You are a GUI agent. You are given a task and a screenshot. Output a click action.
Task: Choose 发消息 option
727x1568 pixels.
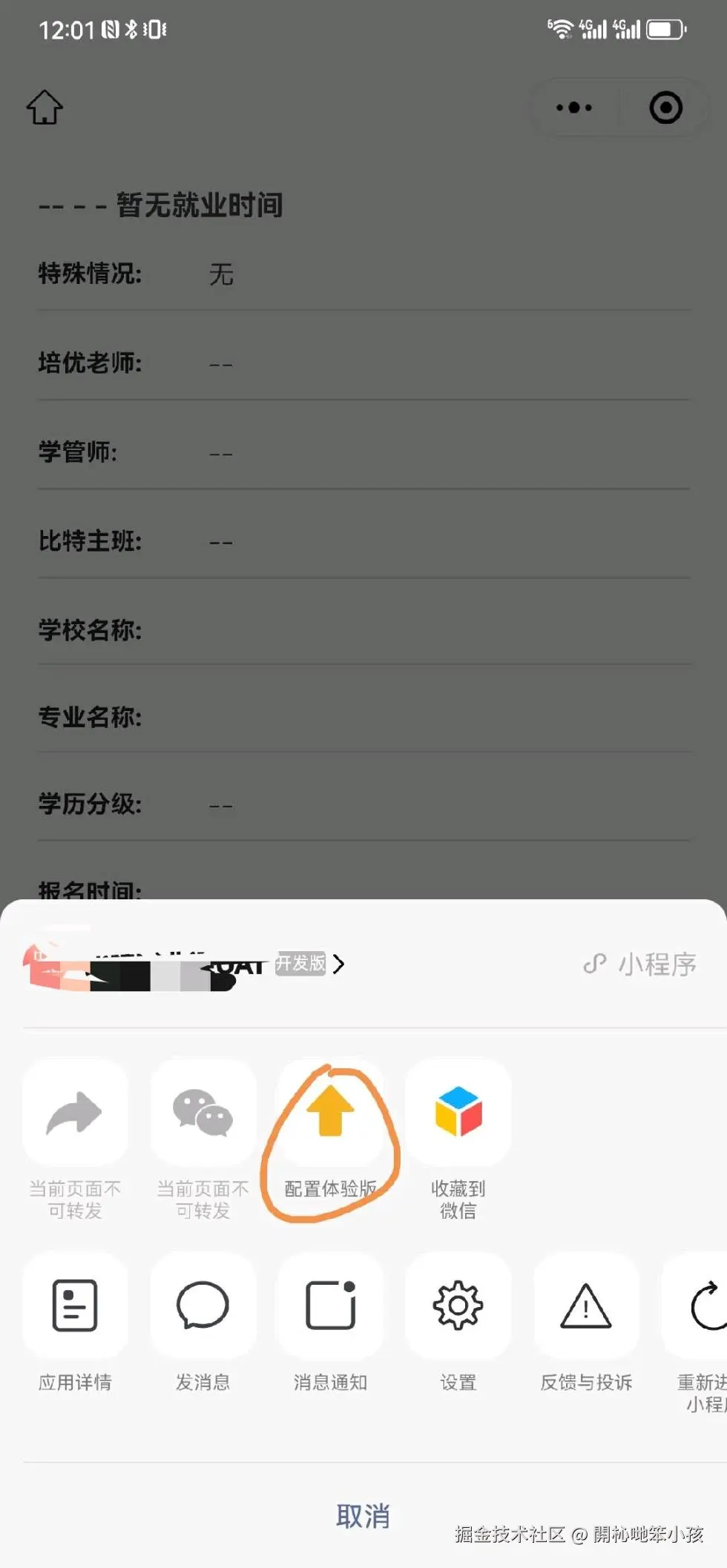[x=203, y=1306]
